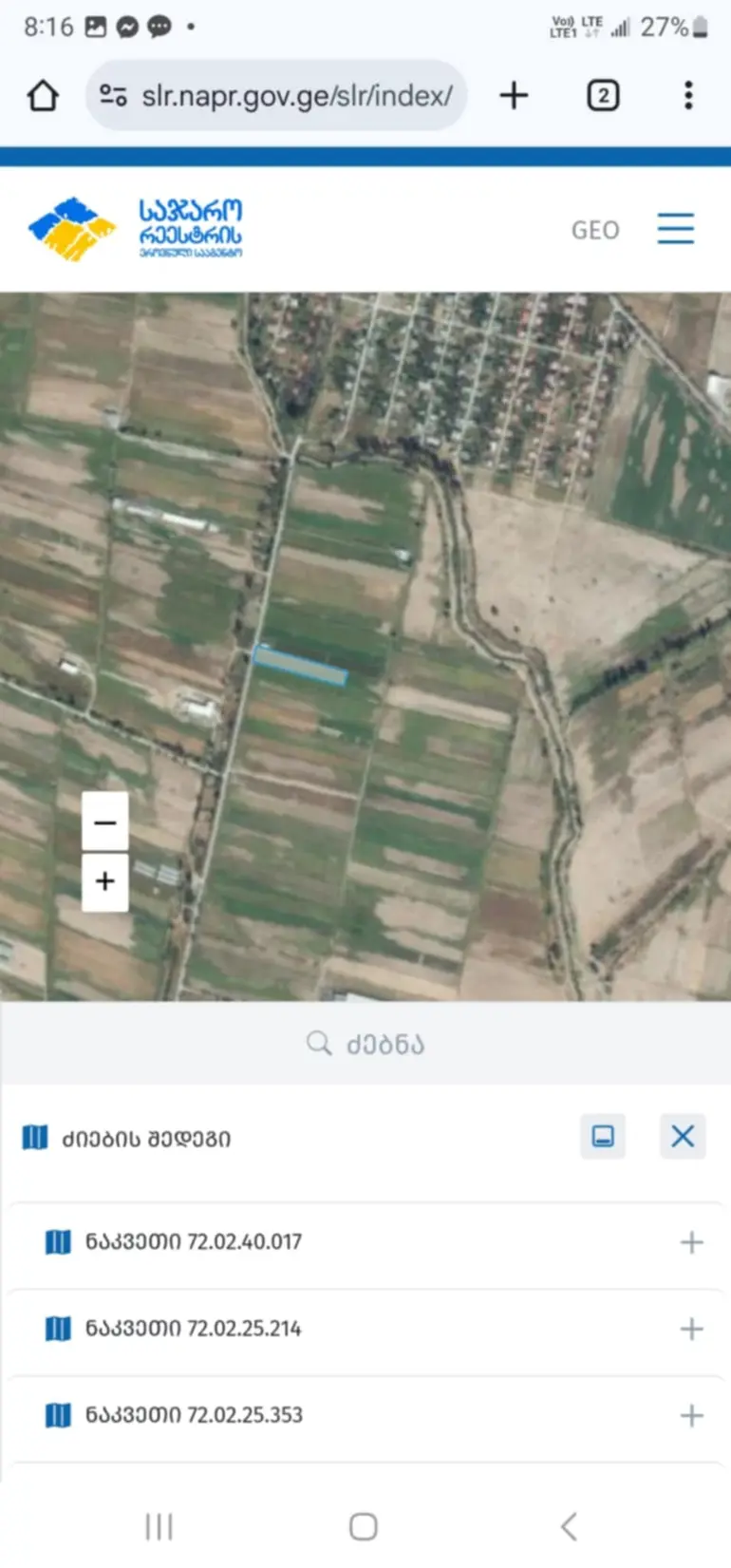Viewport: 731px width, 1568px height.
Task: Open the hamburger menu
Action: (x=675, y=229)
